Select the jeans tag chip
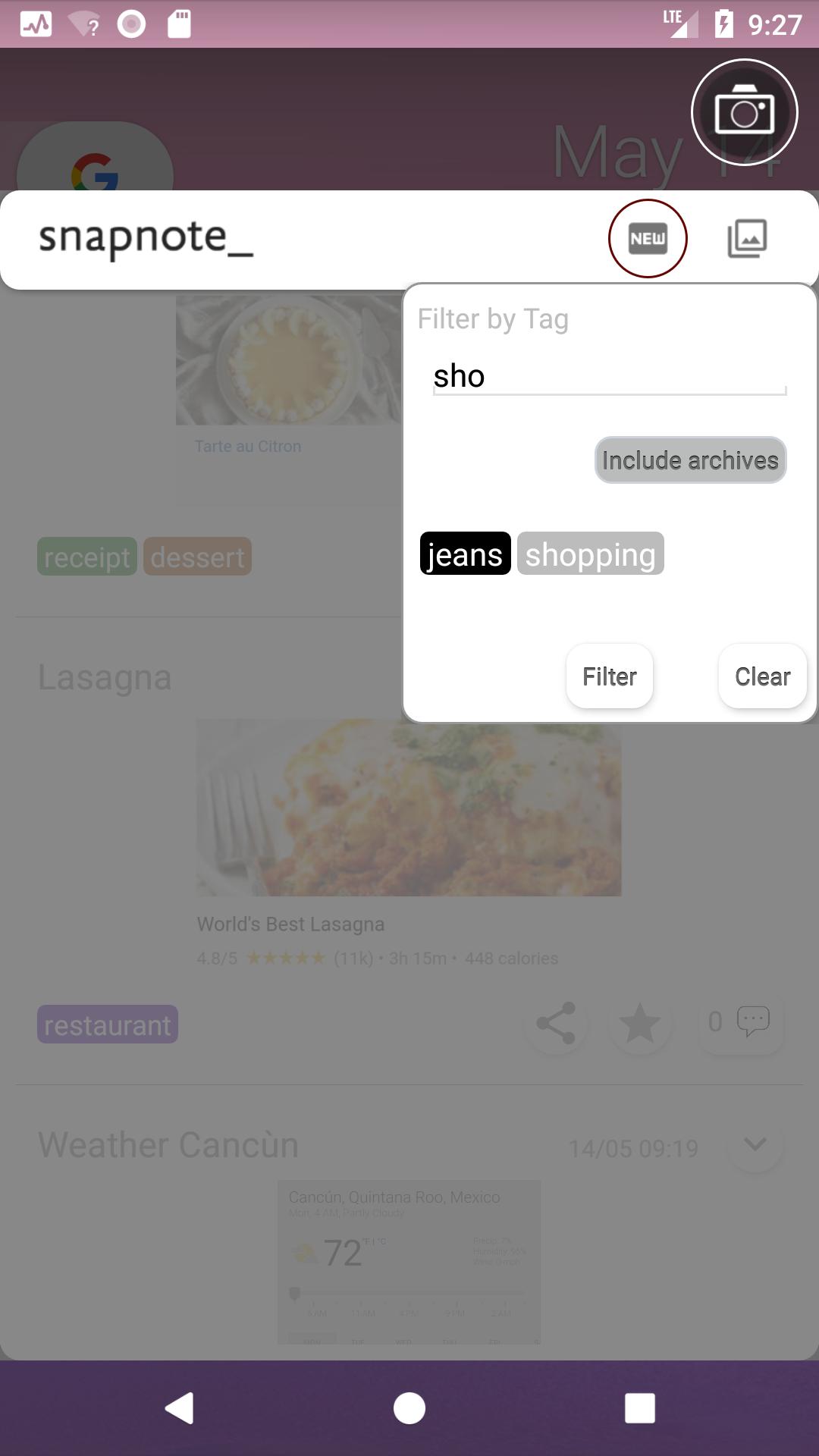 coord(465,554)
